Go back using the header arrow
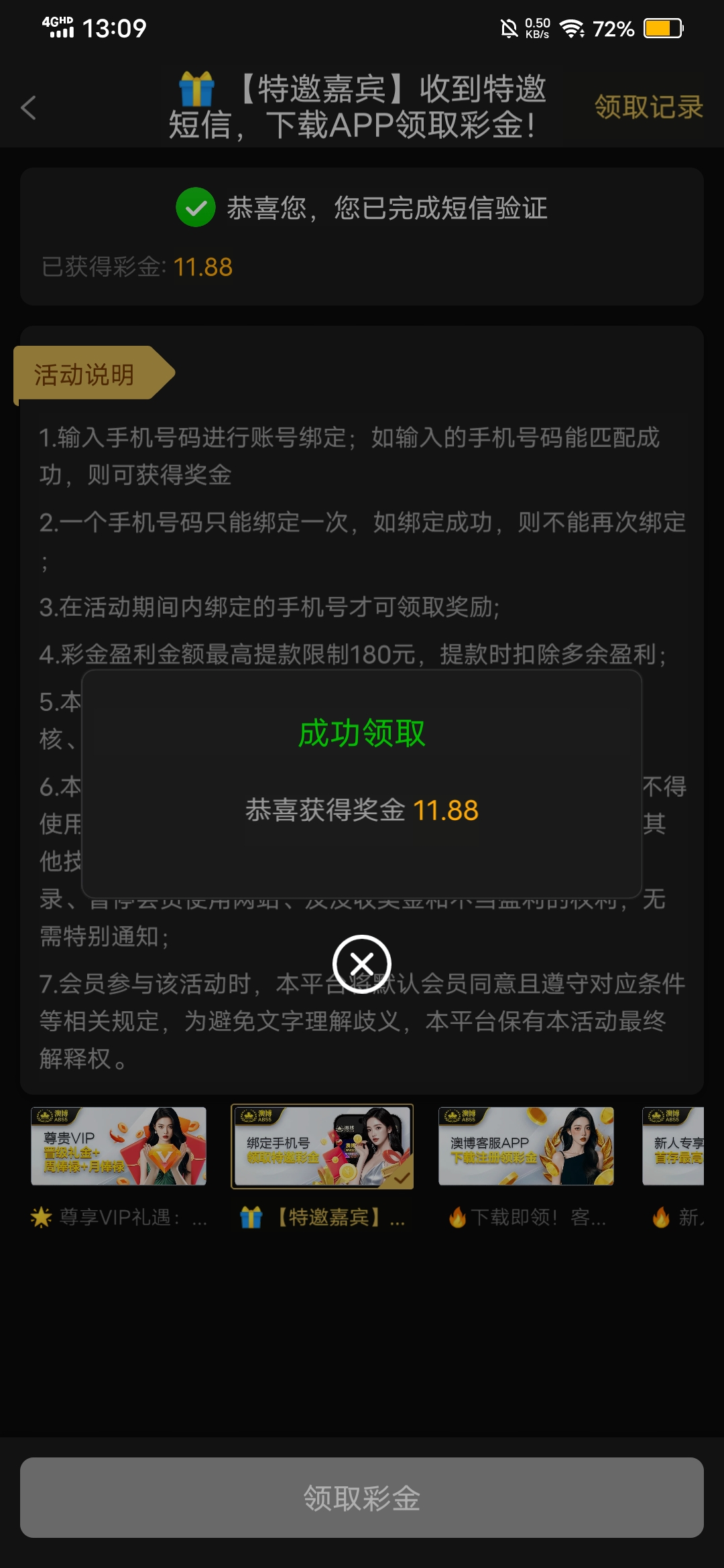Viewport: 724px width, 1568px height. tap(29, 107)
